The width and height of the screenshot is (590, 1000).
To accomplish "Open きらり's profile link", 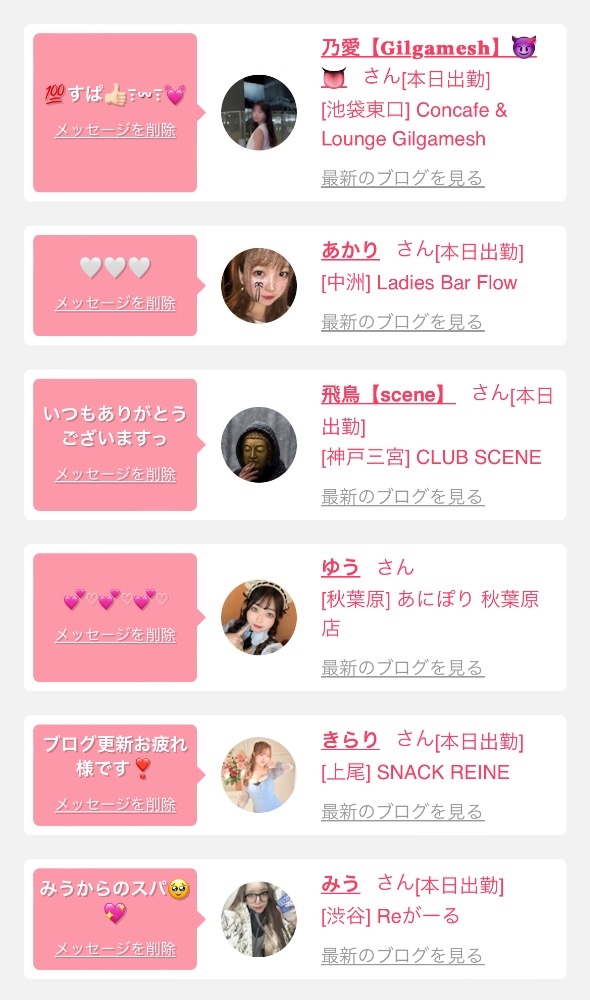I will pyautogui.click(x=350, y=739).
